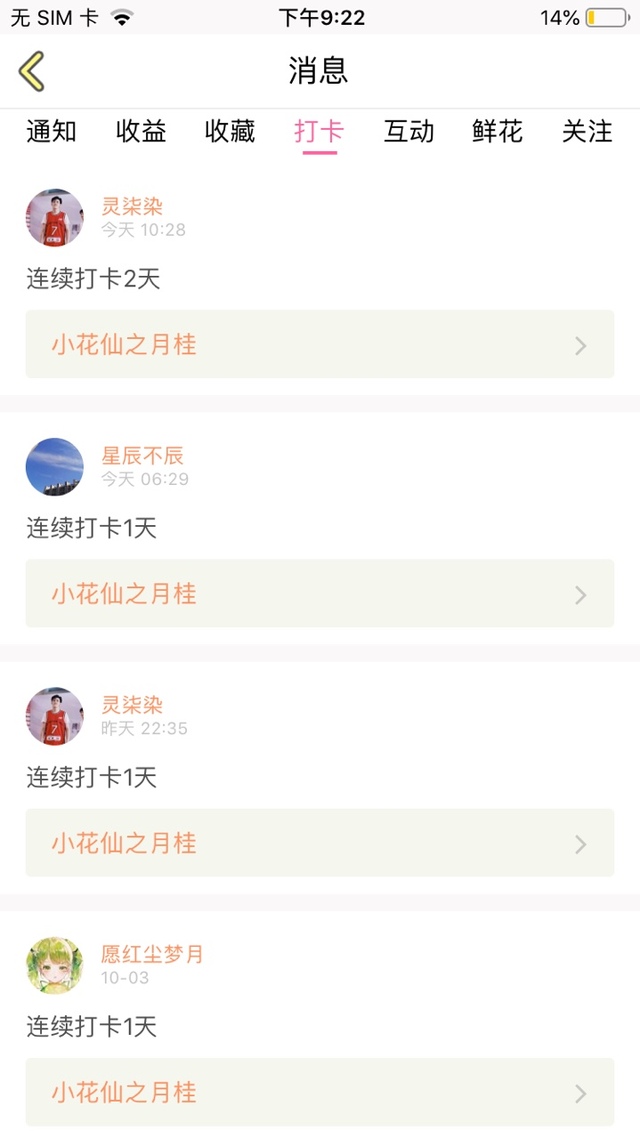Open 小花仙之月桂 under 灵柒染's 今天 10:28 check-in

[x=320, y=345]
